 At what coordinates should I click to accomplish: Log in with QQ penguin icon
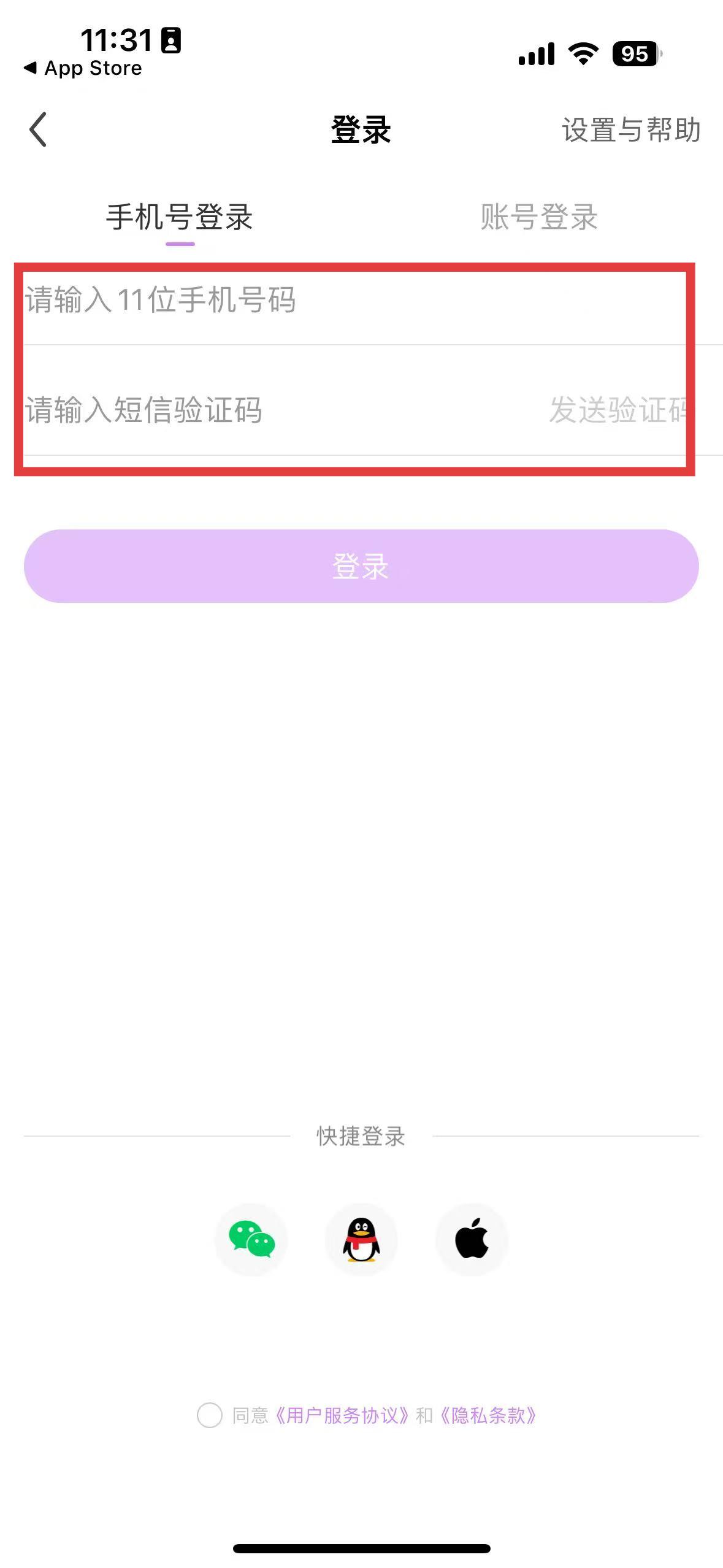(x=361, y=1239)
